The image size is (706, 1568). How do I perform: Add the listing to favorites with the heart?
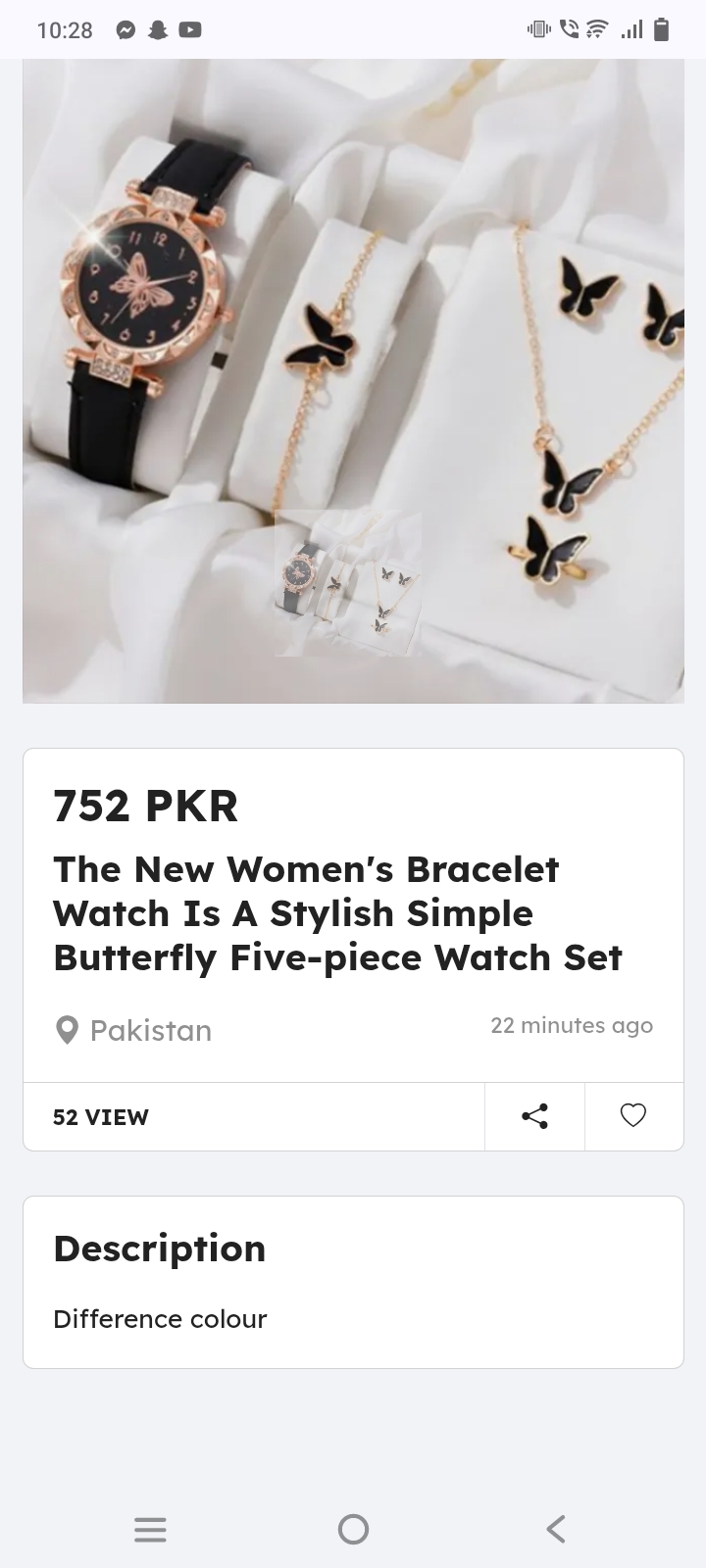(x=633, y=1116)
